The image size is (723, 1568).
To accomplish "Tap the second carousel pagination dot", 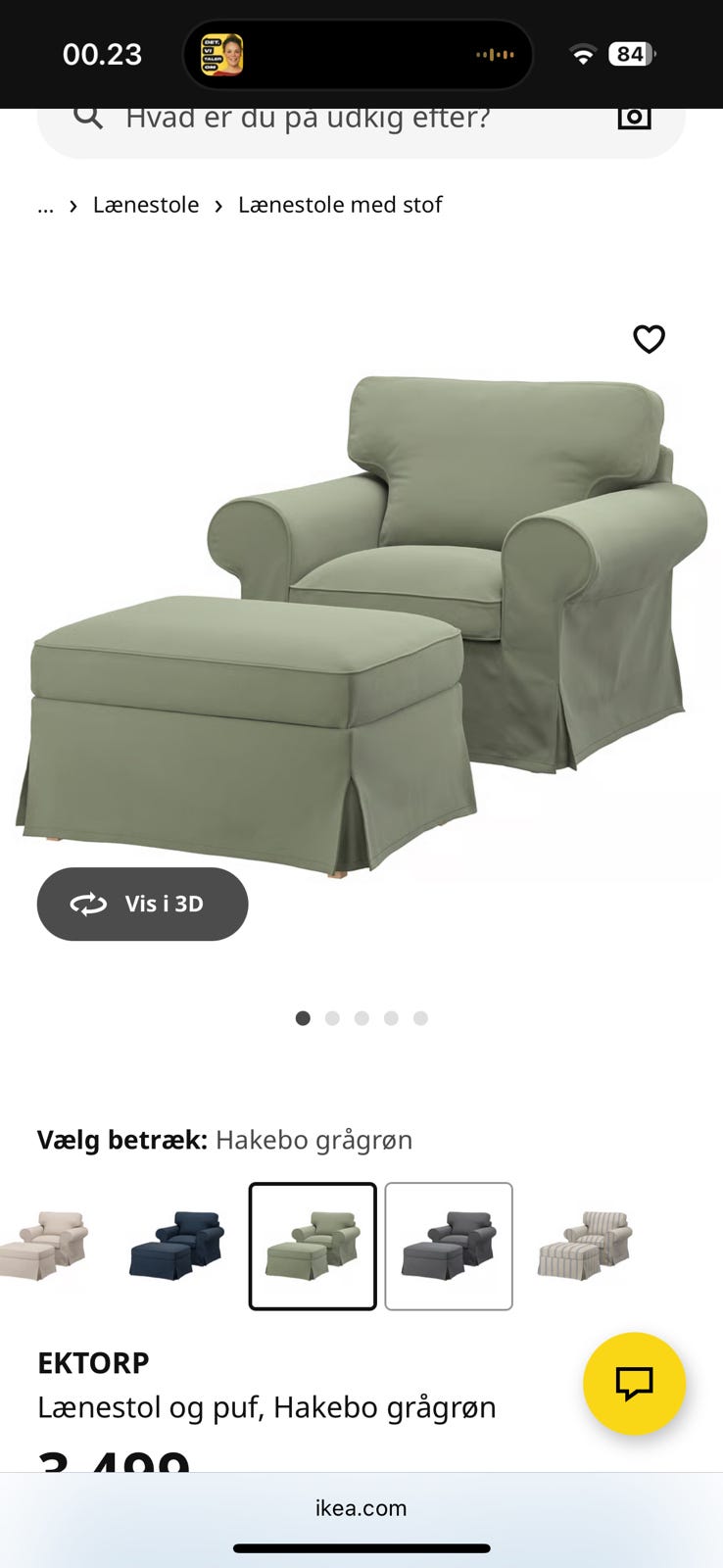I will click(x=332, y=1018).
